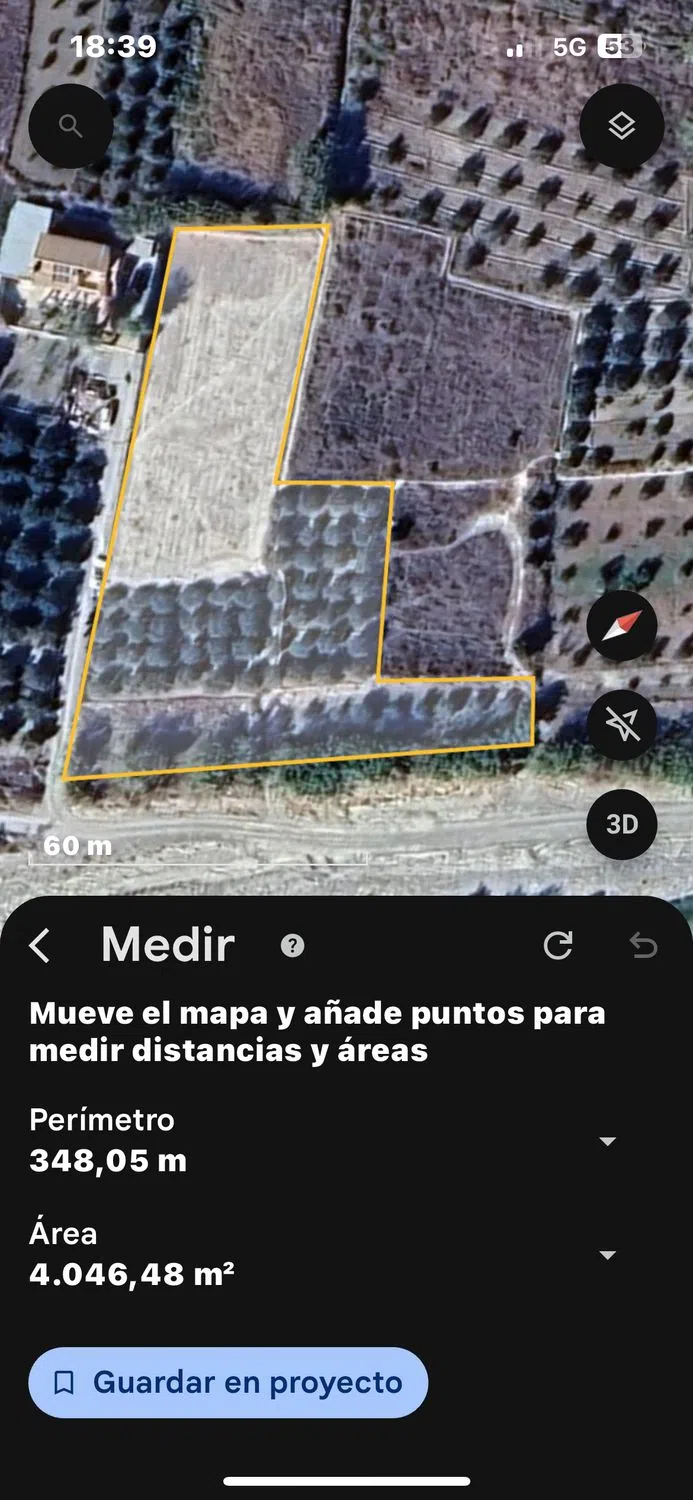This screenshot has height=1500, width=693.
Task: Go back from the Medir panel
Action: pos(40,945)
